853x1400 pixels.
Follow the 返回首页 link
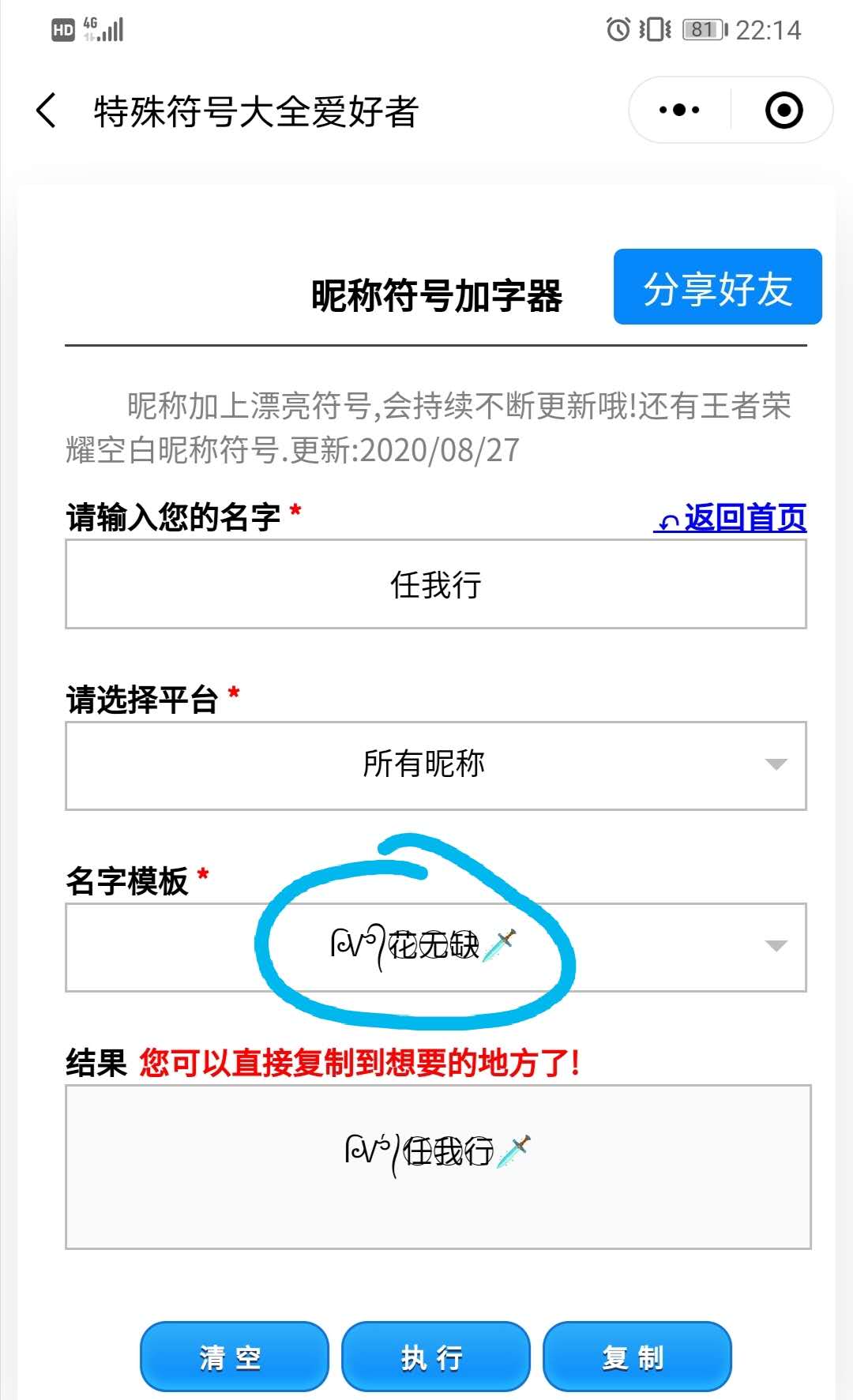click(730, 518)
